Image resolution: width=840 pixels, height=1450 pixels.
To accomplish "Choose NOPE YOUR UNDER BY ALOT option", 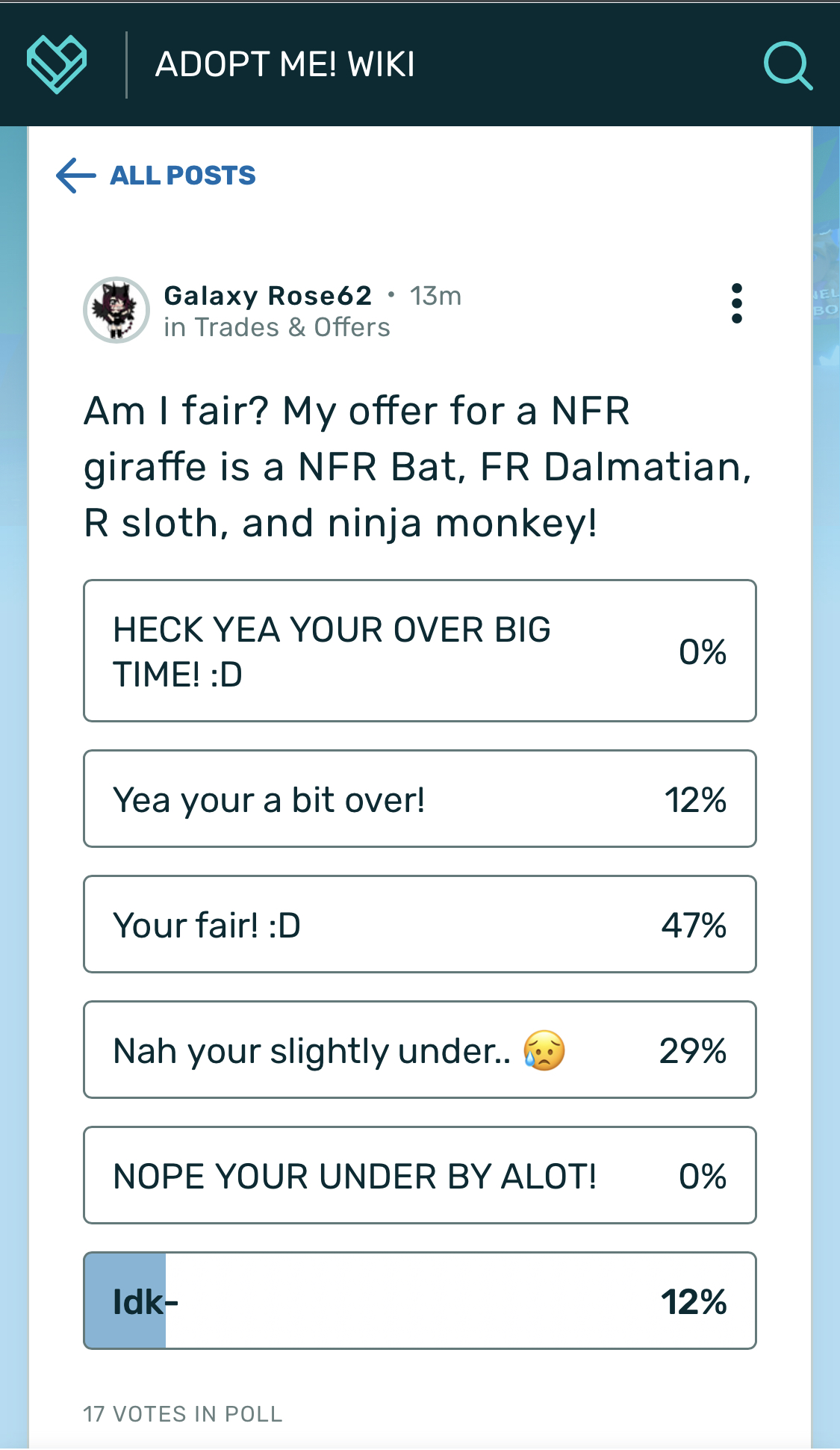I will tap(420, 1175).
